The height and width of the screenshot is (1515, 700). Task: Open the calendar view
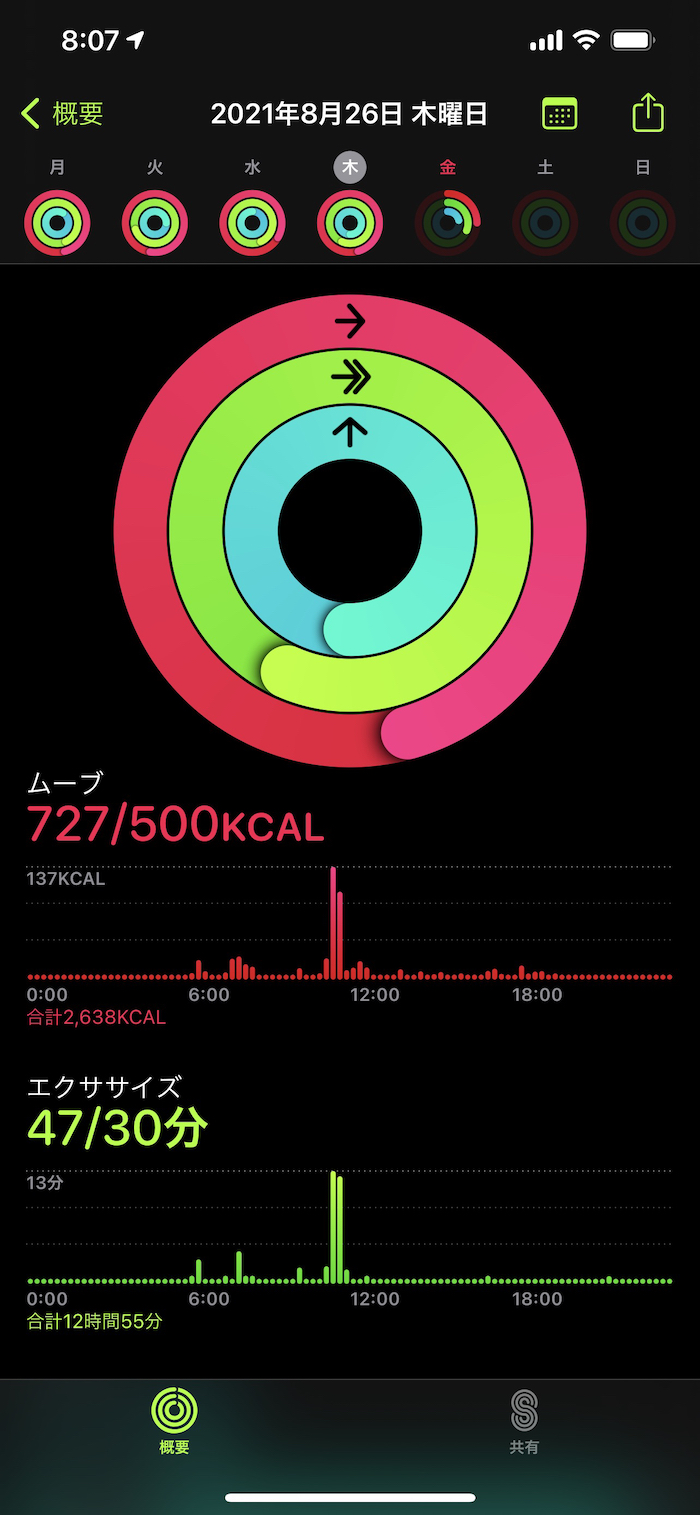(x=560, y=114)
